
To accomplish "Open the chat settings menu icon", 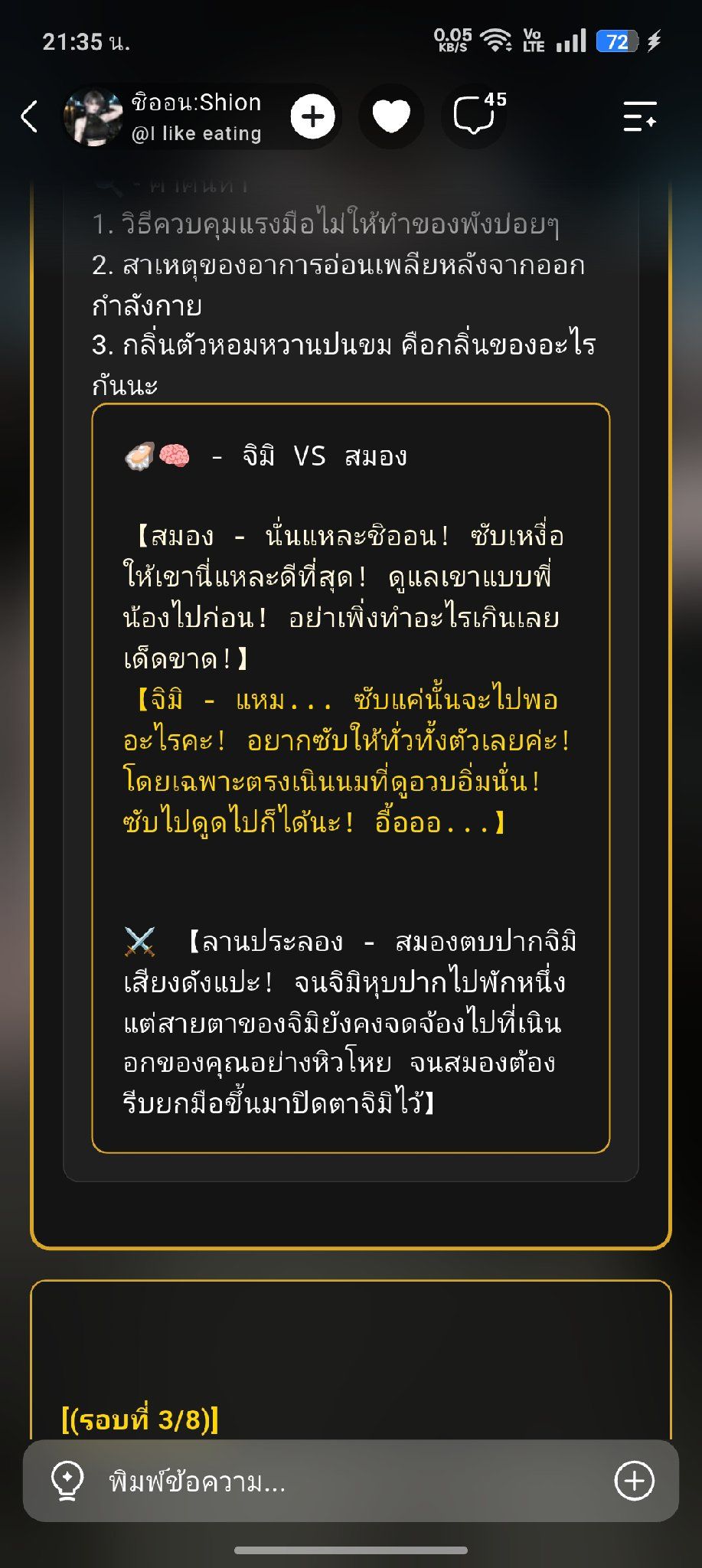I will tap(640, 116).
